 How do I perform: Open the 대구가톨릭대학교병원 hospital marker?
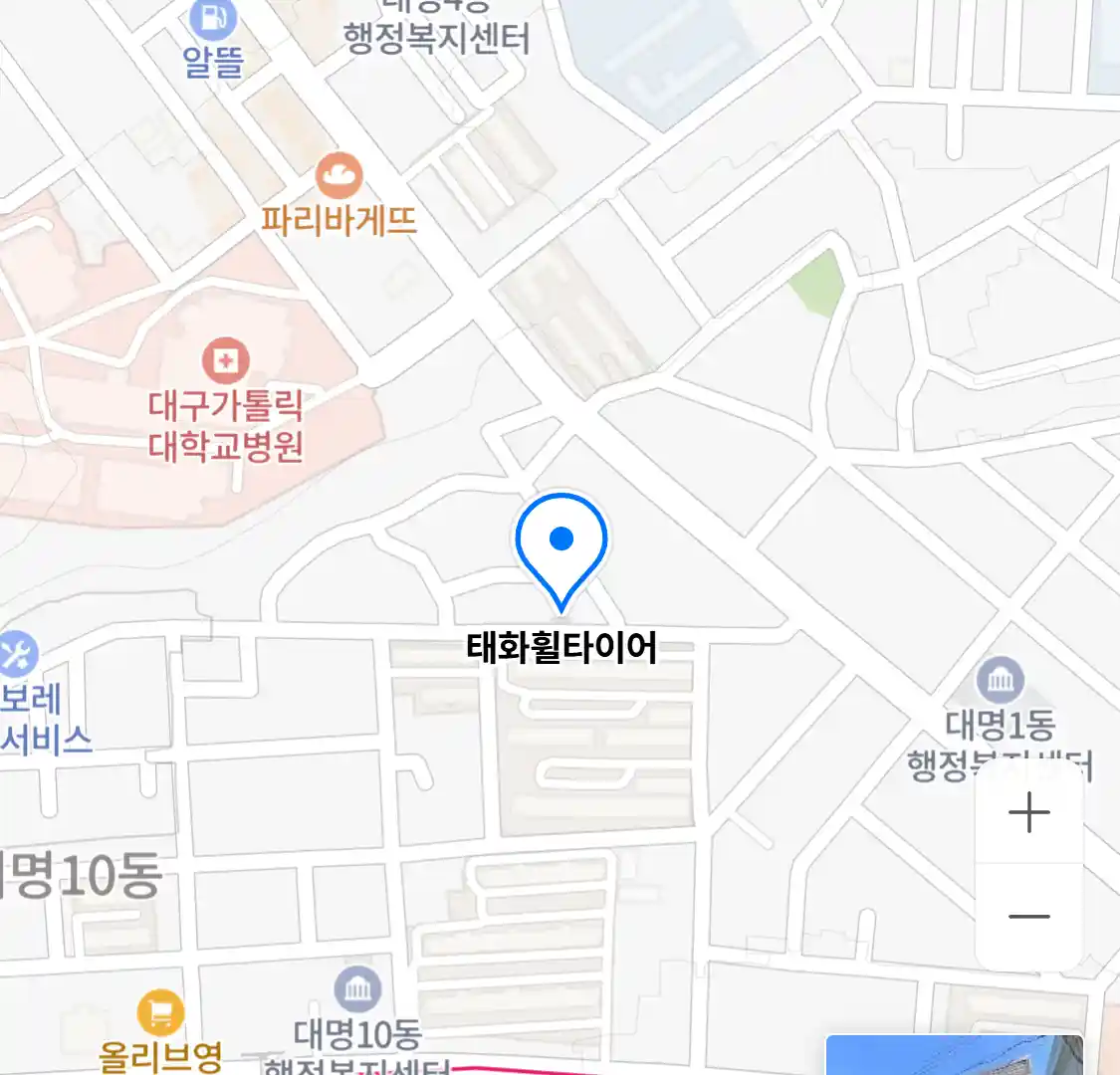click(x=226, y=361)
